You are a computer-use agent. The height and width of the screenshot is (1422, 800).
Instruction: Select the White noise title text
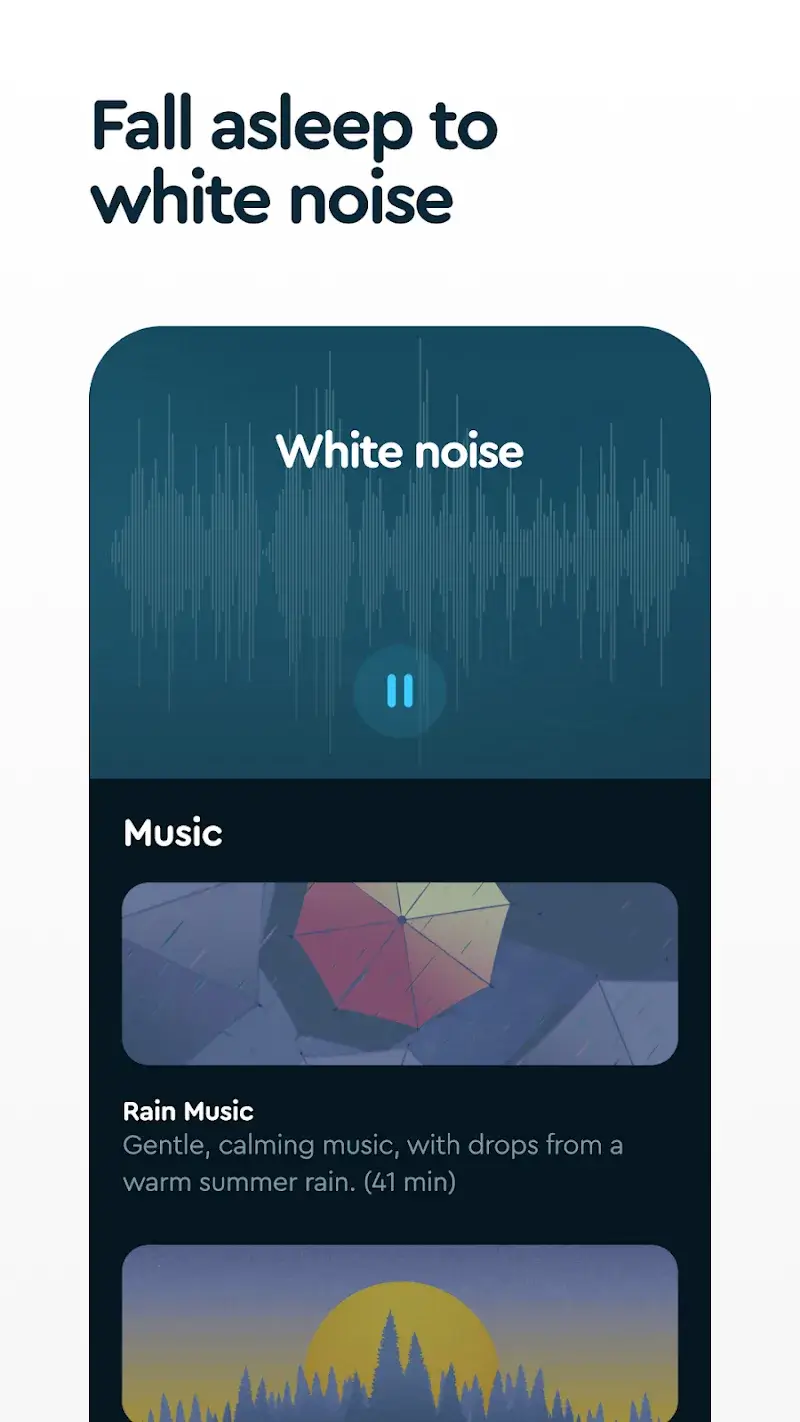click(400, 451)
